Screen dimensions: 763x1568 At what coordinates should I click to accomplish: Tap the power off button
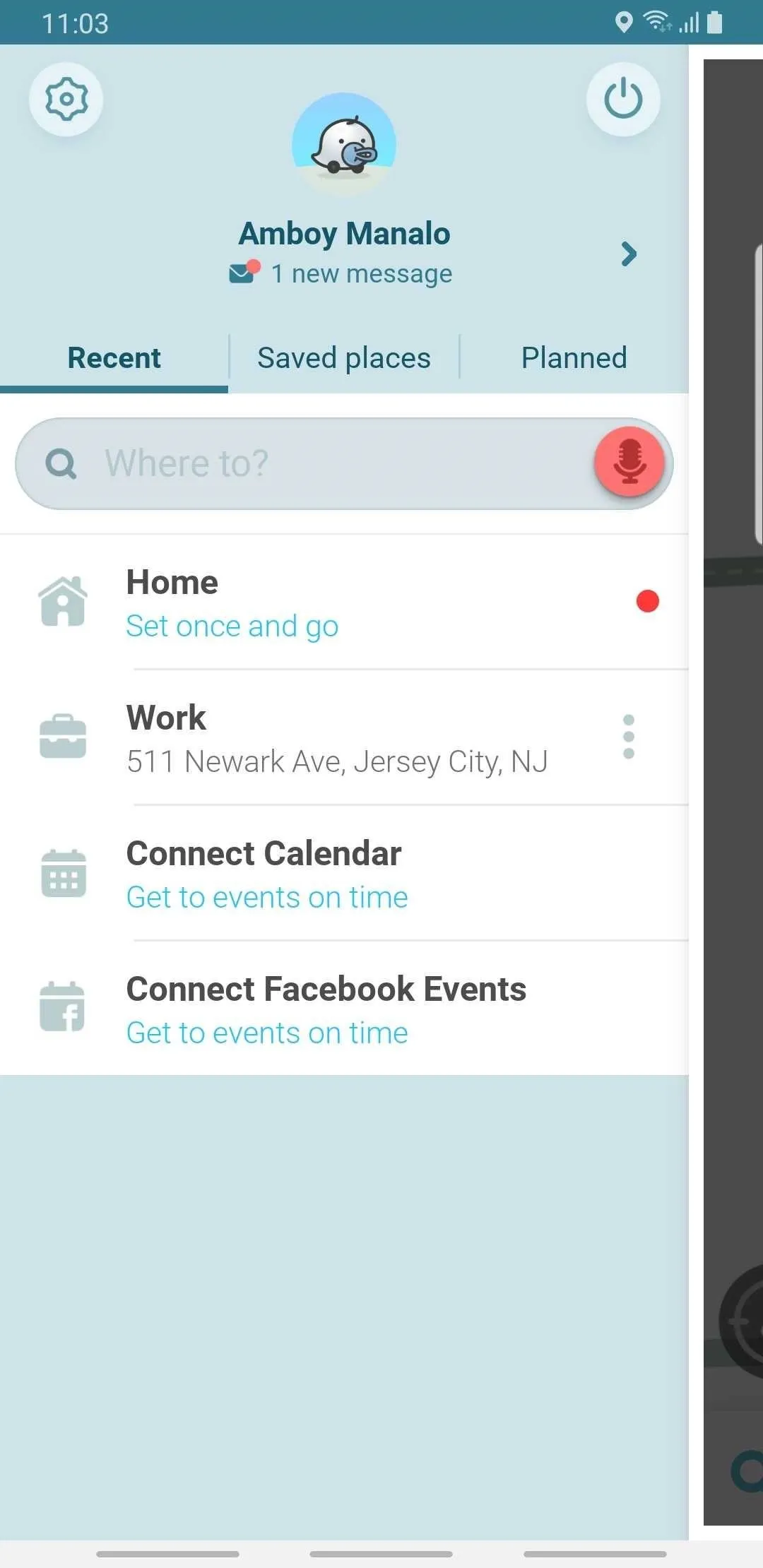(x=623, y=99)
